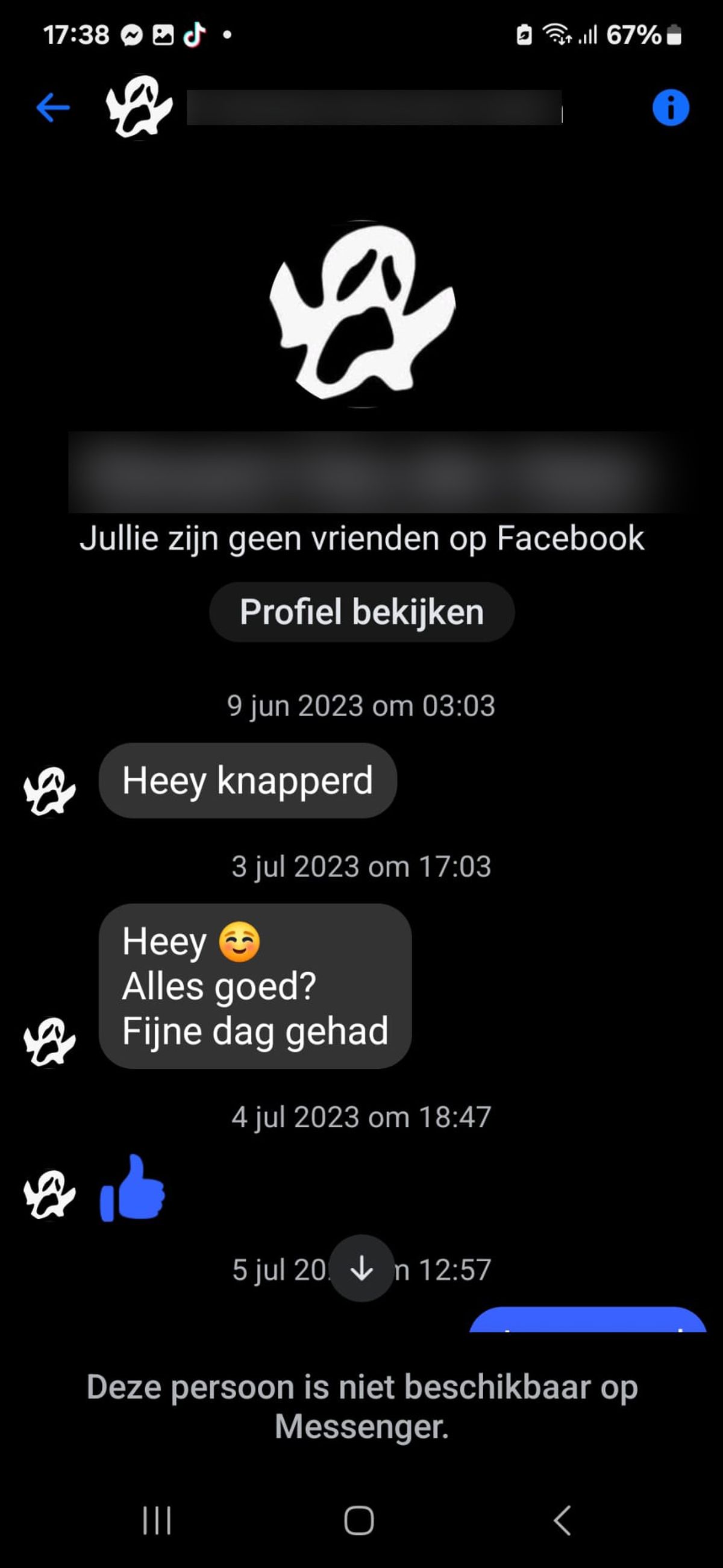This screenshot has width=723, height=1568.
Task: Tap the large ghost profile picture
Action: click(362, 313)
